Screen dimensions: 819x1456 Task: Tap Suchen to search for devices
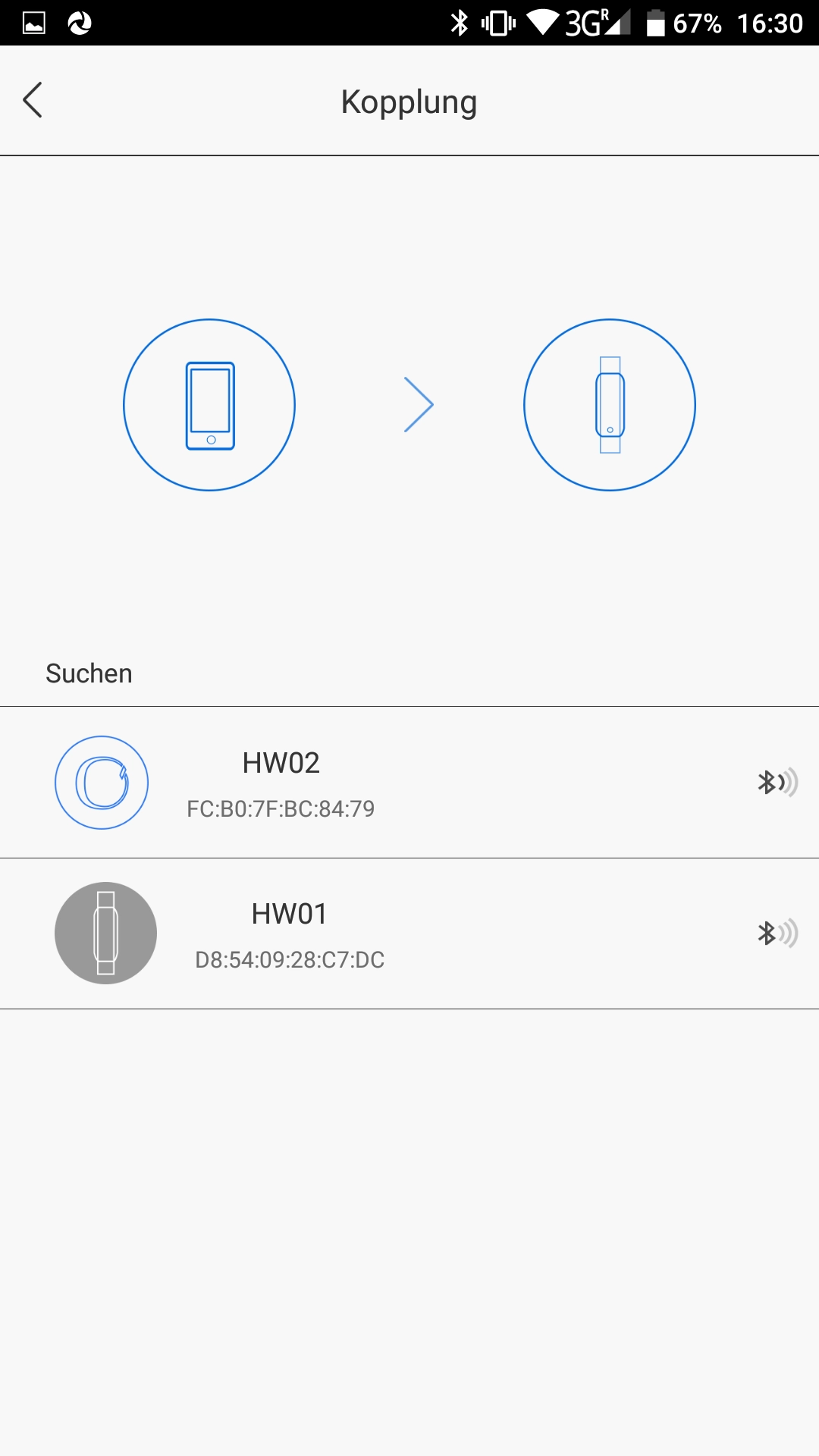pyautogui.click(x=89, y=673)
